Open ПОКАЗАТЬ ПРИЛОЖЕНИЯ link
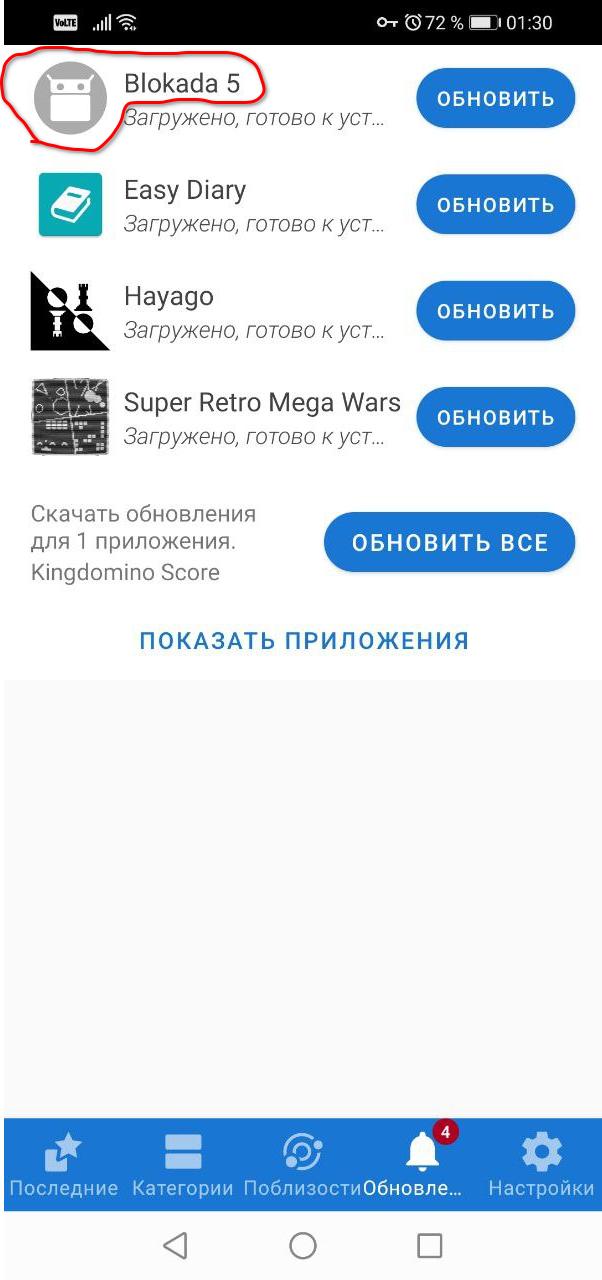The width and height of the screenshot is (602, 1280). point(304,641)
